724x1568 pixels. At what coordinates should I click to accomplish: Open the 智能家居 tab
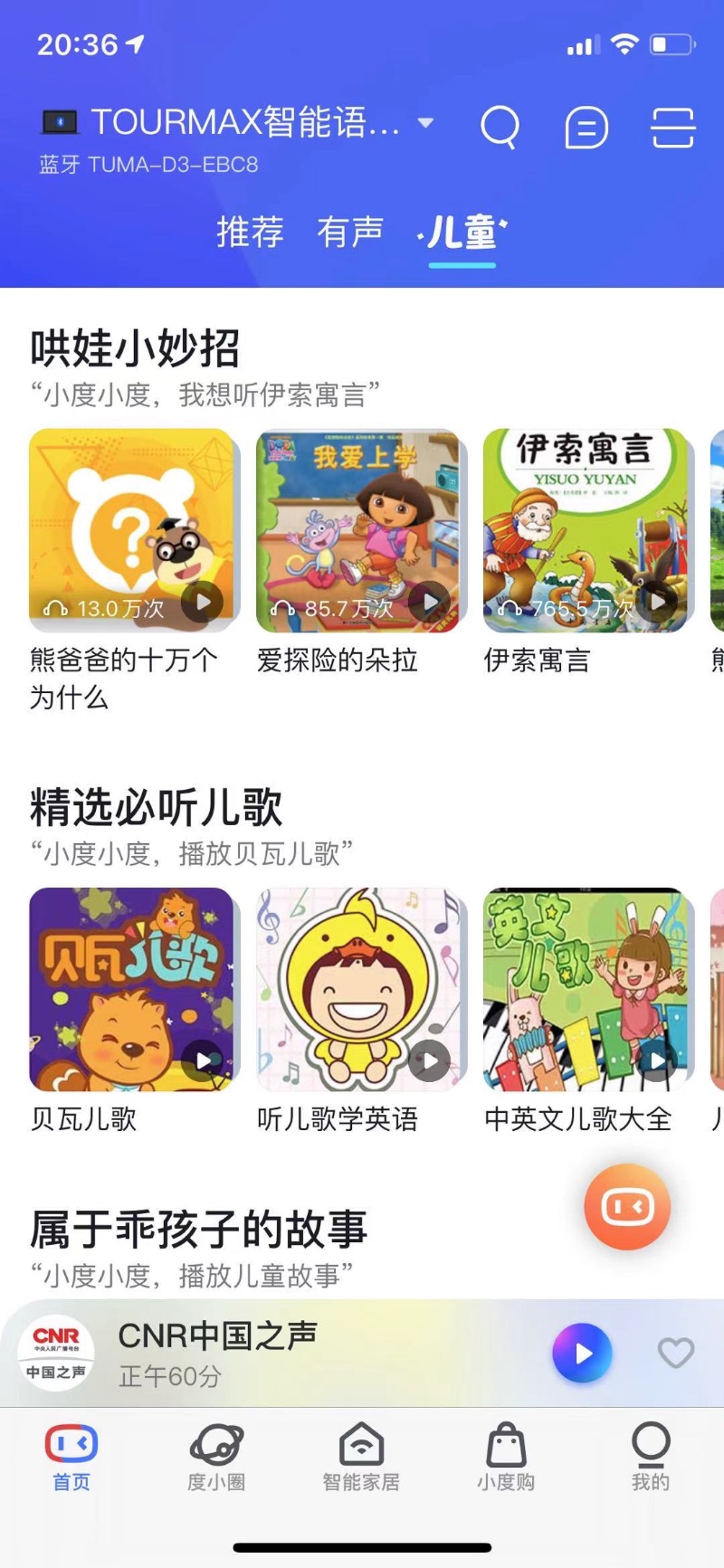click(x=361, y=1456)
